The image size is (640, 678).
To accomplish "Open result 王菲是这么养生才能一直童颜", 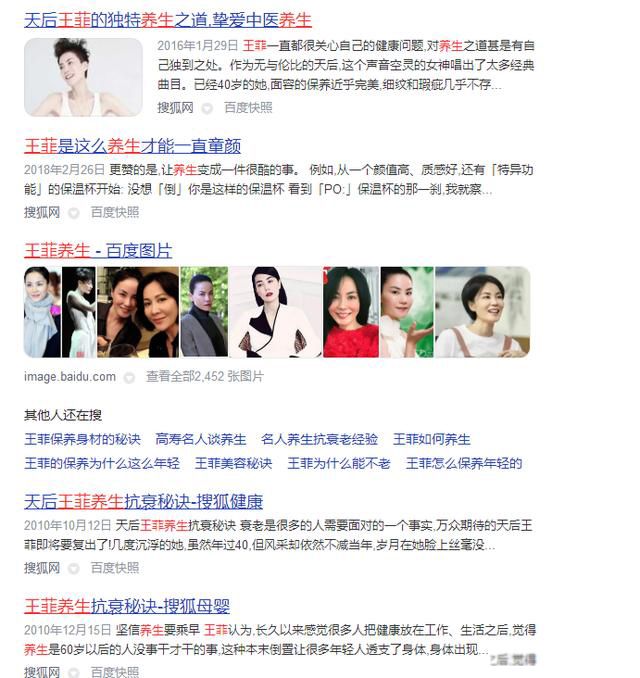I will 132,146.
